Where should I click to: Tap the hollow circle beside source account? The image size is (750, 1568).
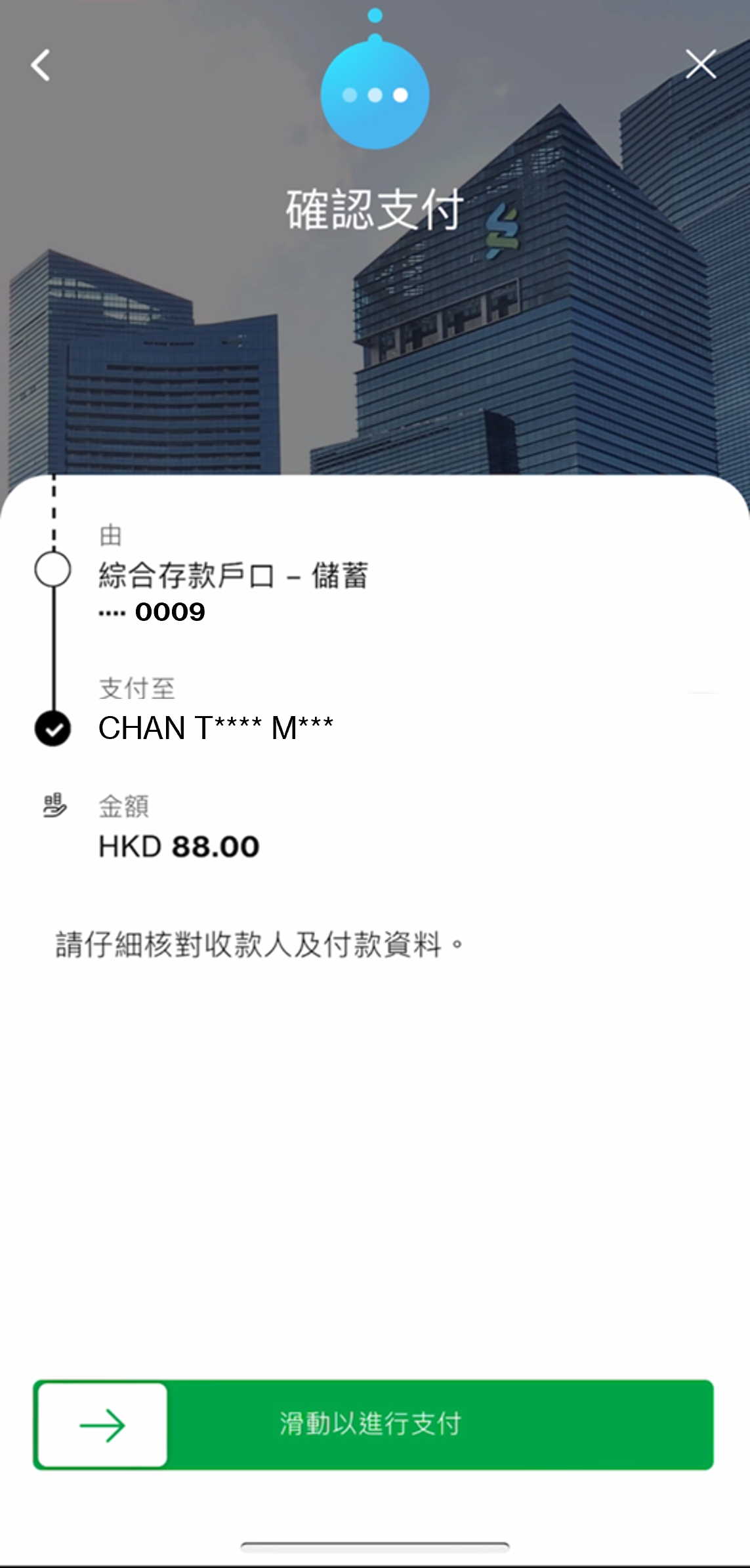pyautogui.click(x=52, y=570)
